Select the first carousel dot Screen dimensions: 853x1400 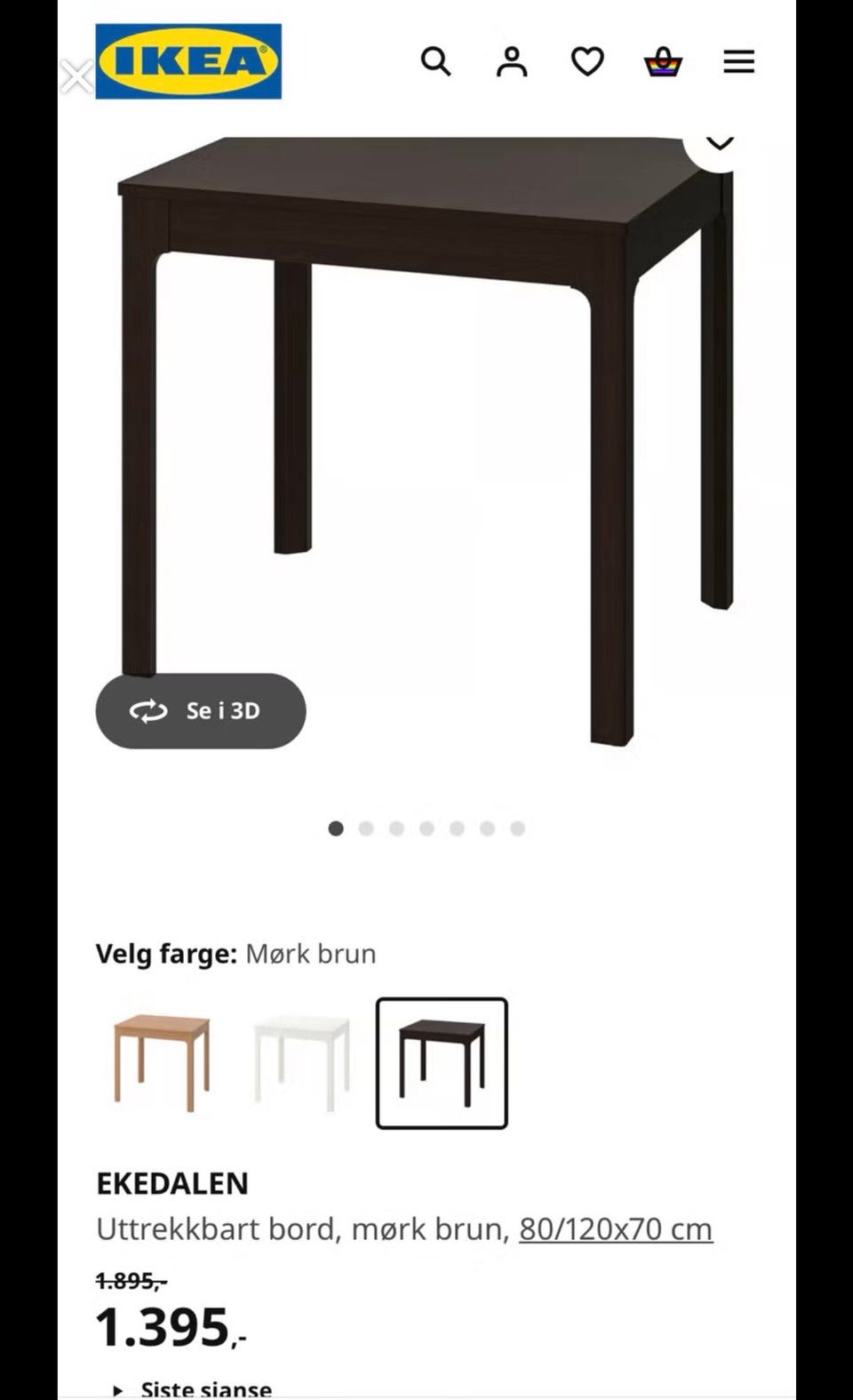(336, 828)
